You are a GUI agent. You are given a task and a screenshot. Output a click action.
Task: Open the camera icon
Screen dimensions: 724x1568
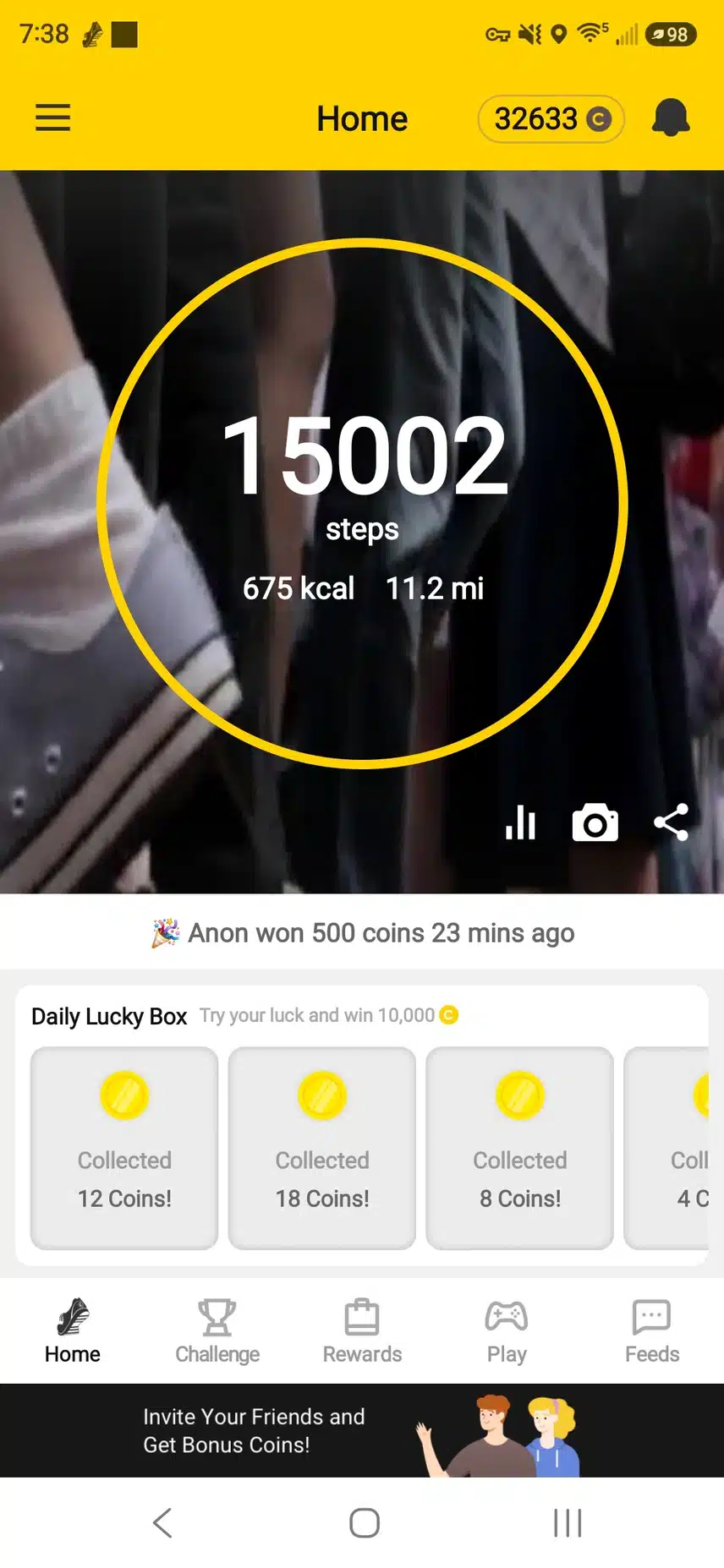point(595,822)
